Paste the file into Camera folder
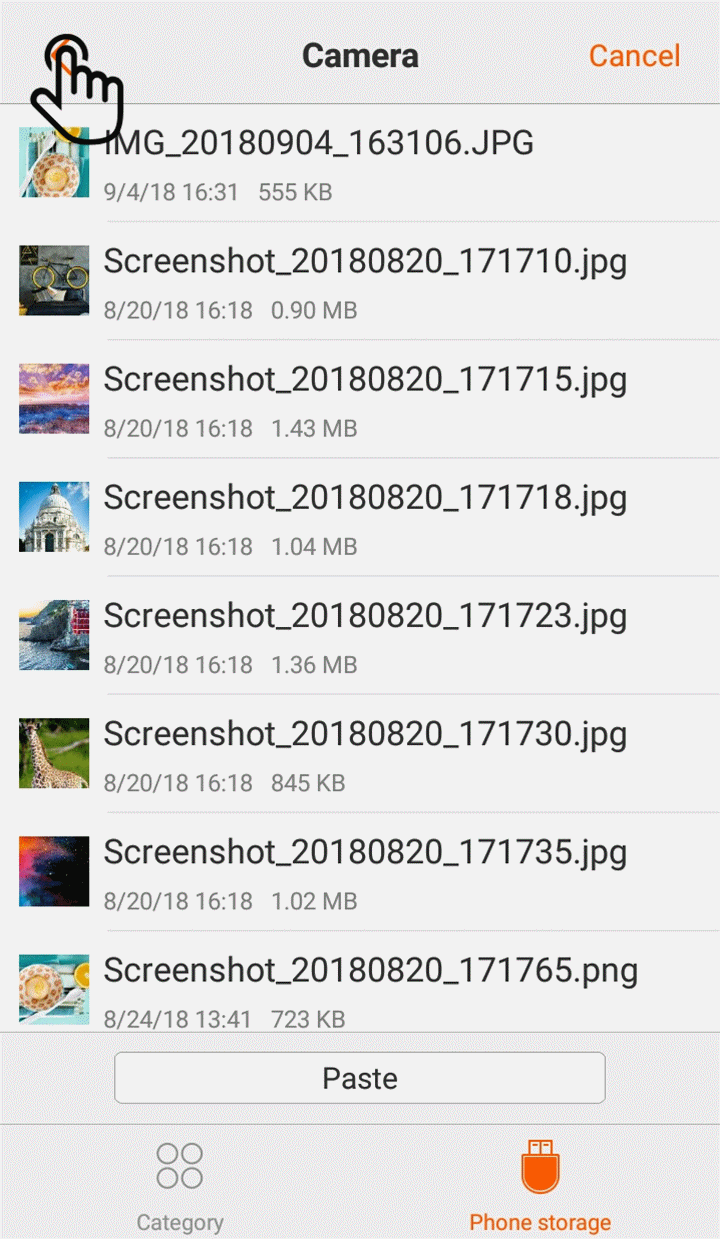This screenshot has width=720, height=1239. (360, 1078)
